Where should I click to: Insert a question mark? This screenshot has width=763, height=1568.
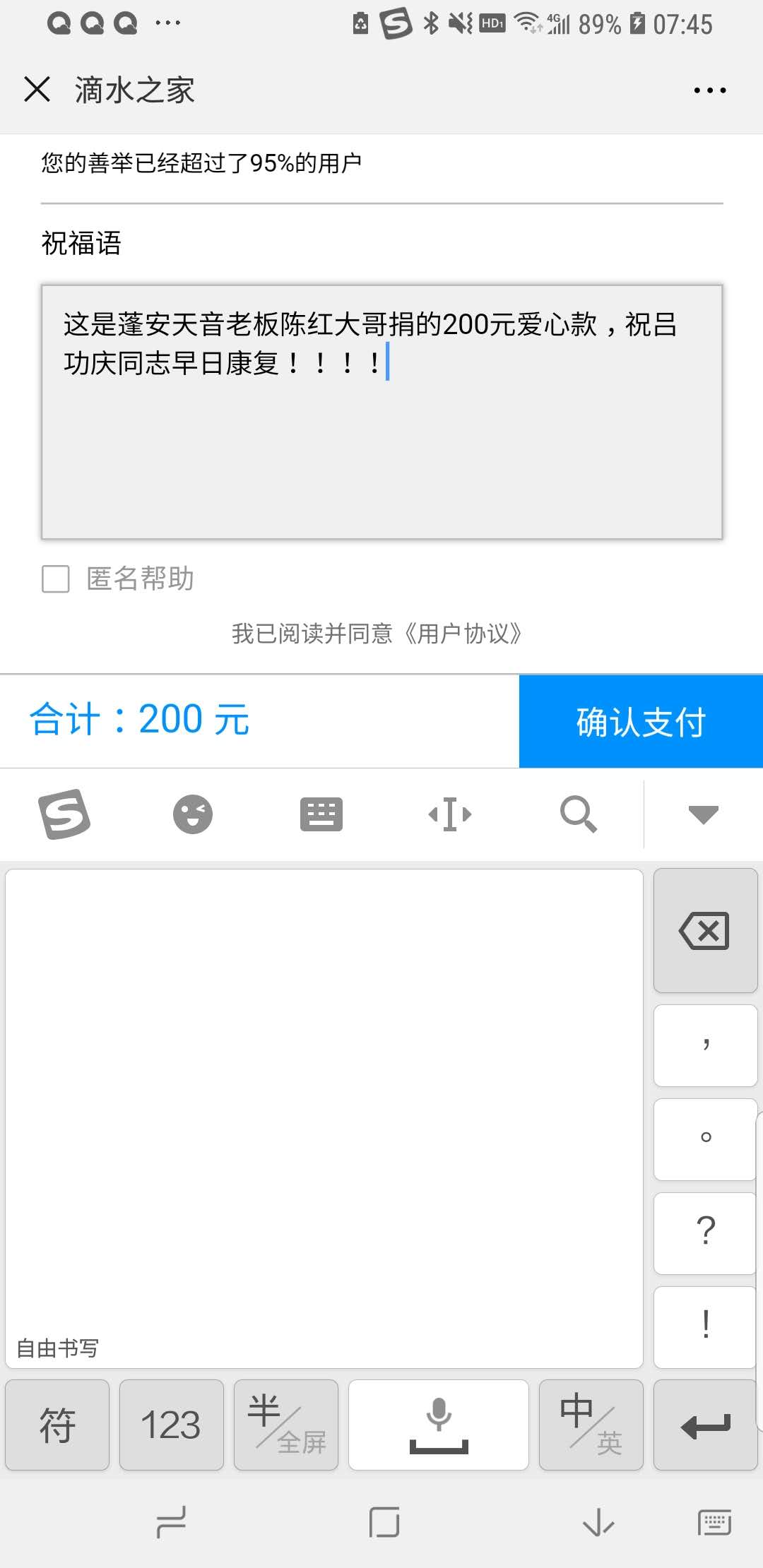pos(705,1233)
